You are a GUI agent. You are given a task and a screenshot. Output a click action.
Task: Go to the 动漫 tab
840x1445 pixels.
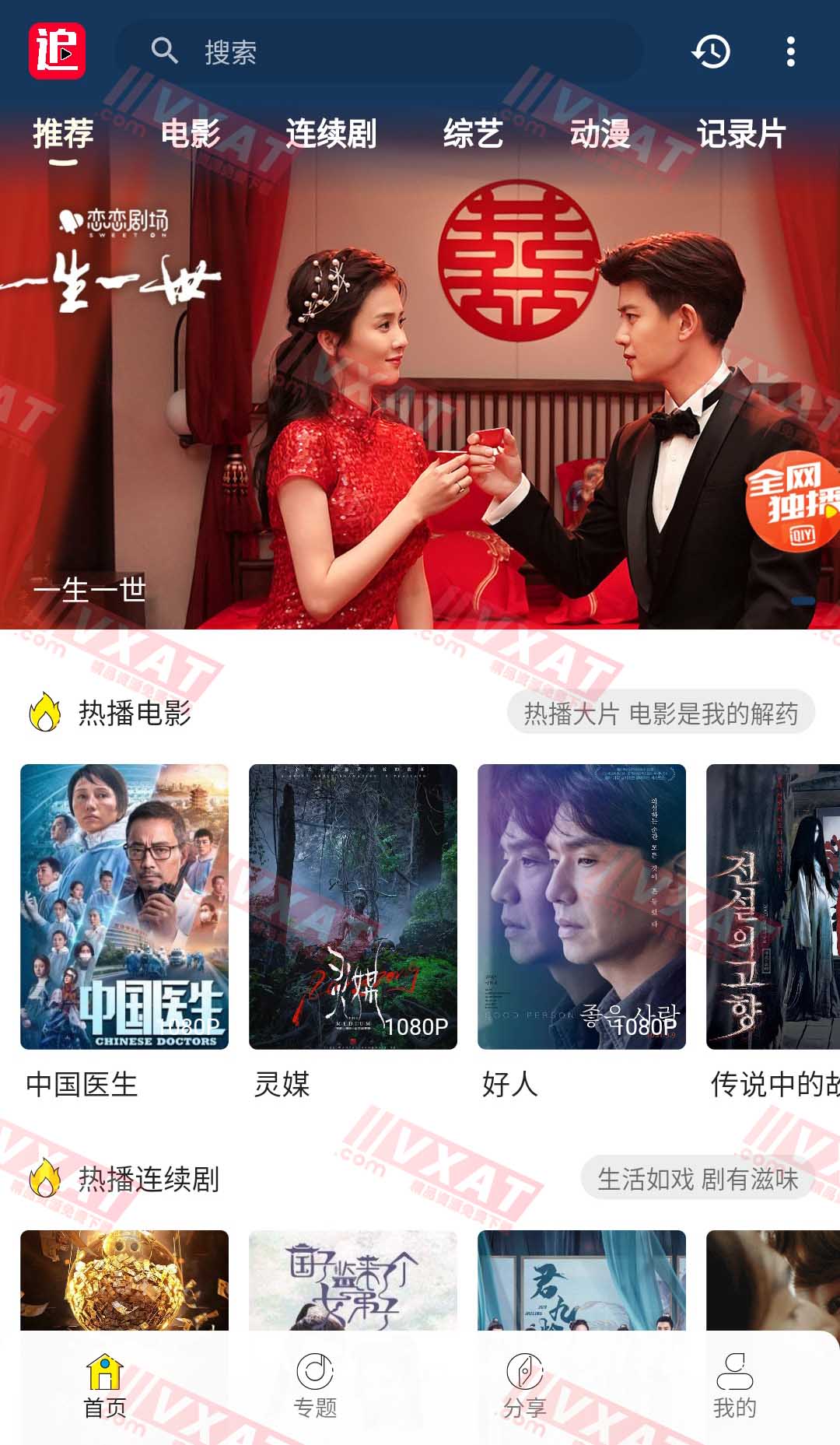pyautogui.click(x=600, y=134)
